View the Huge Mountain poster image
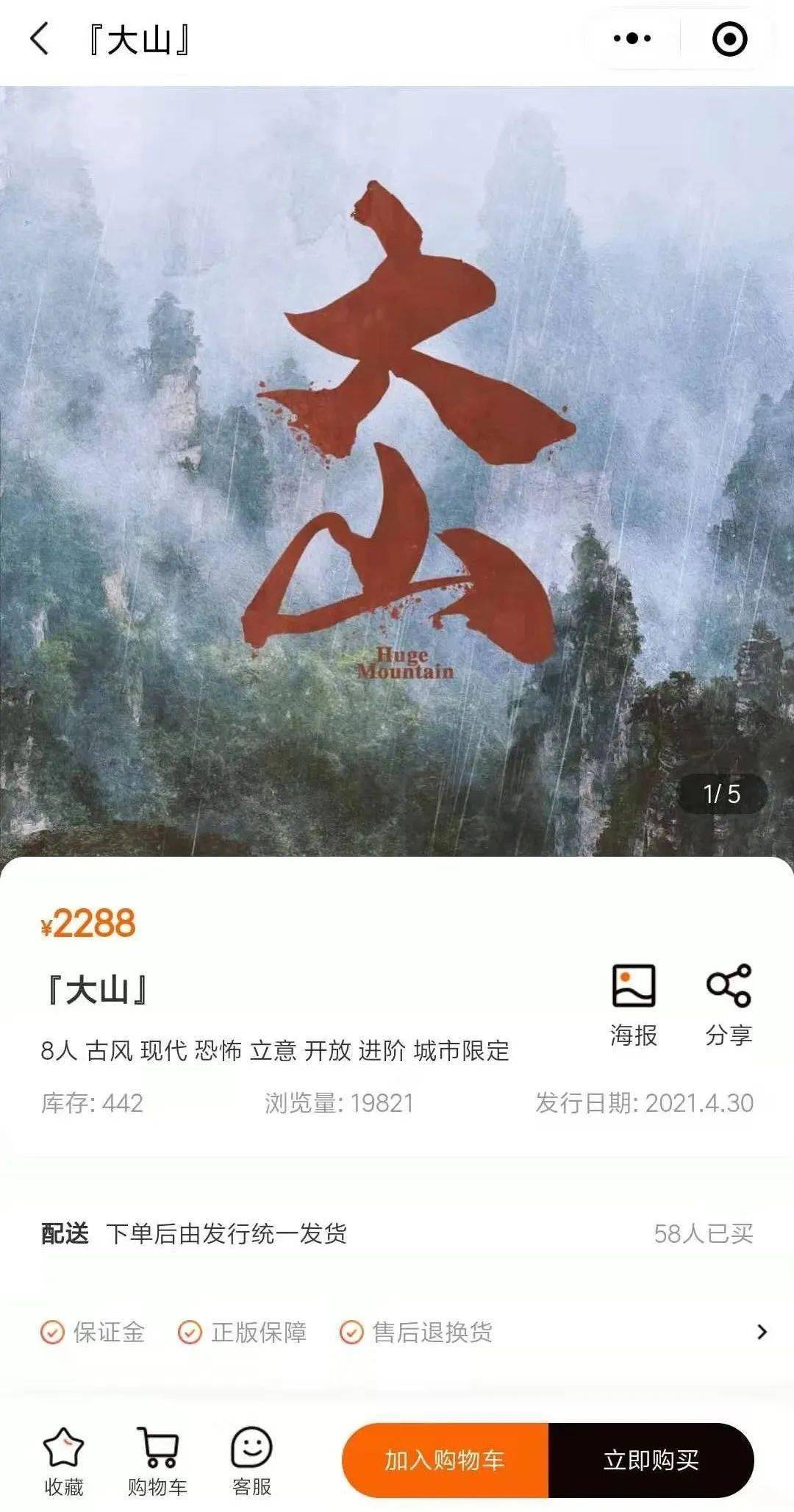 [397, 456]
